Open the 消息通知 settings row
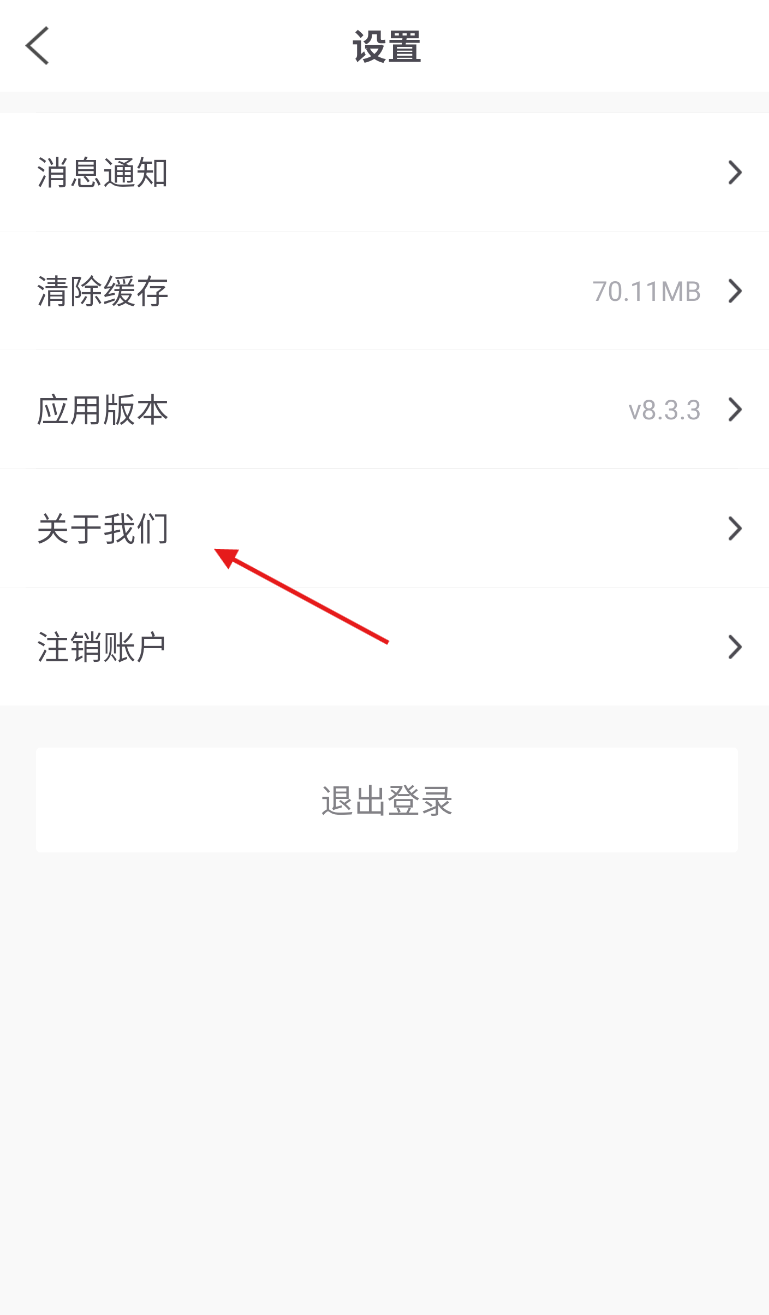The width and height of the screenshot is (769, 1315). [384, 173]
